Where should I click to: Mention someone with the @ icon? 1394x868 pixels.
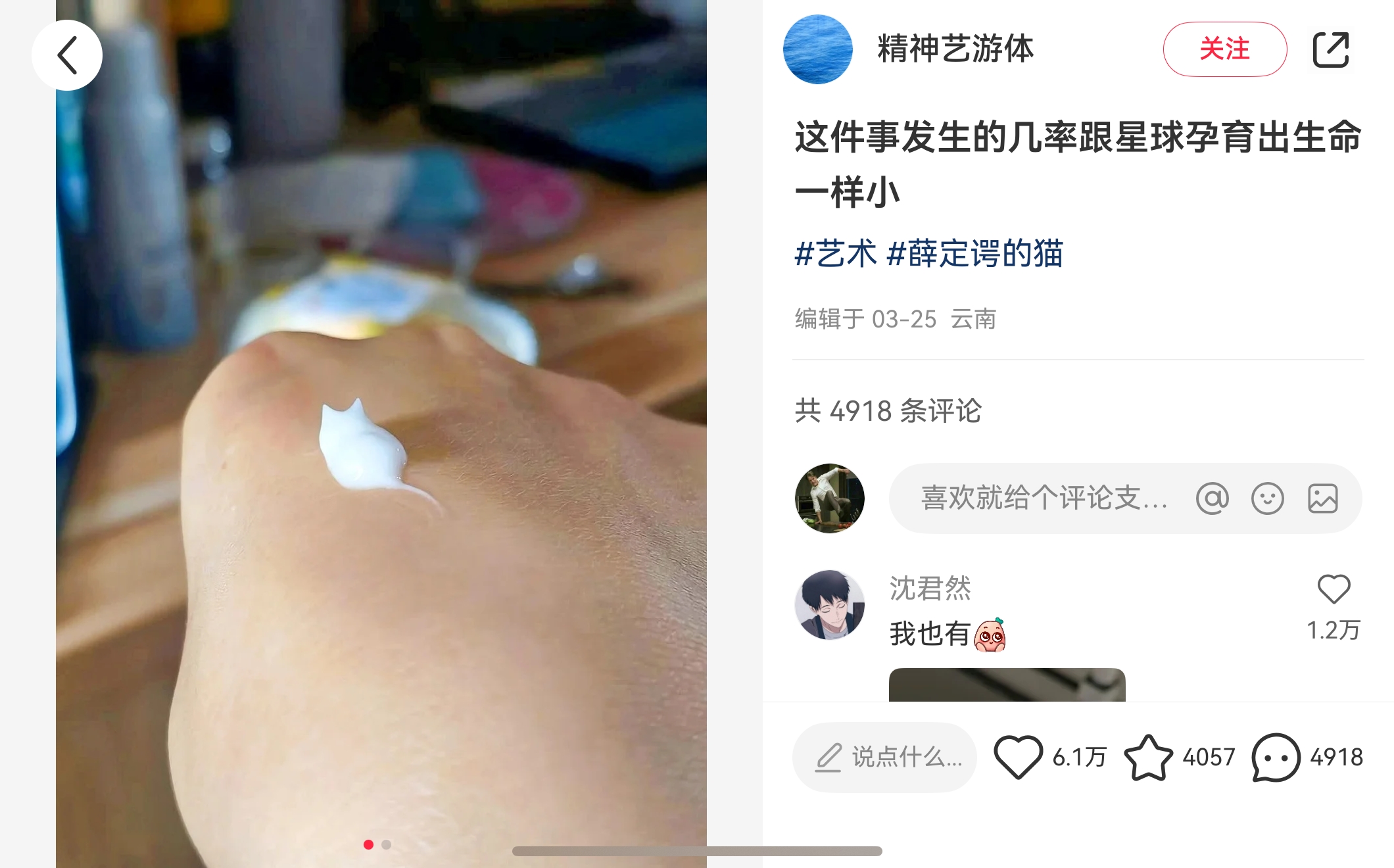coord(1212,498)
